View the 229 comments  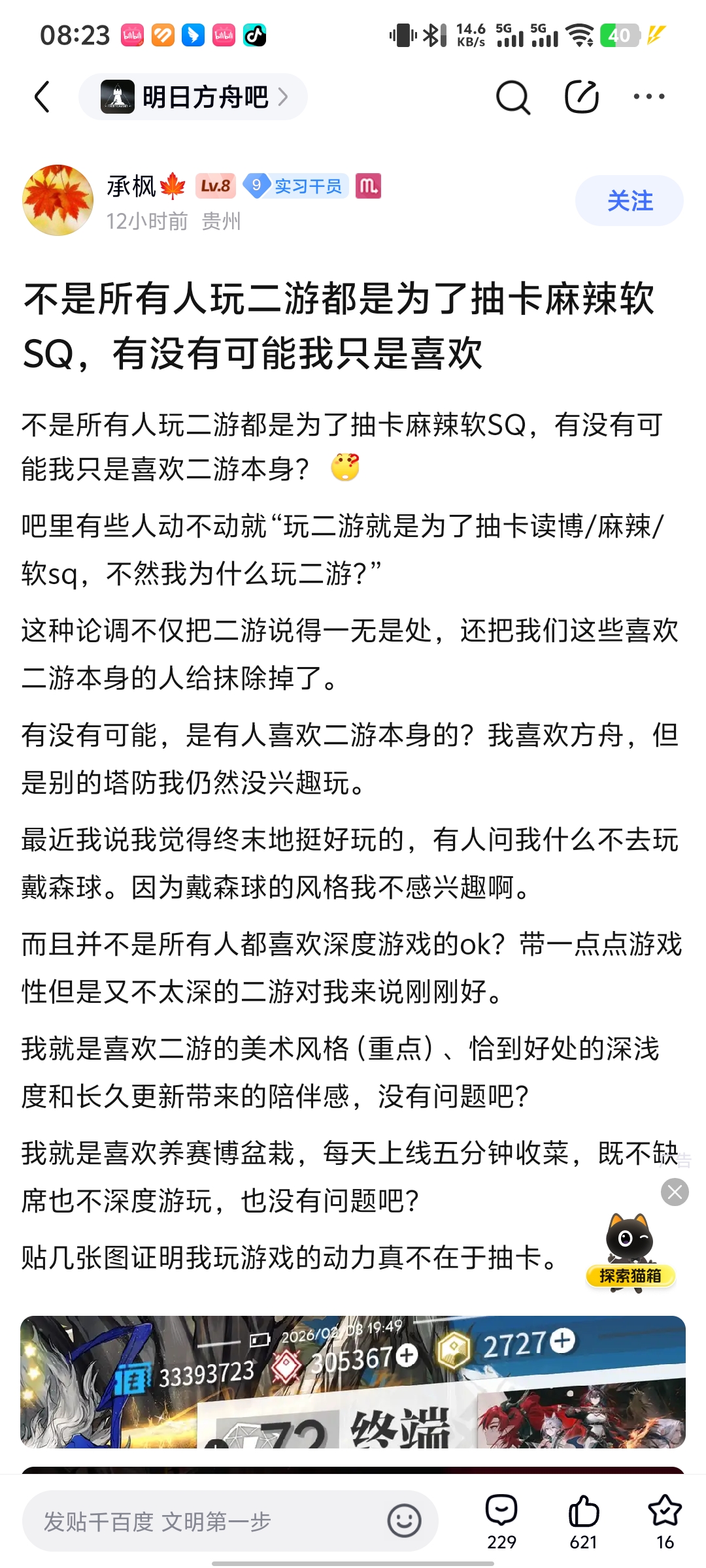click(501, 1521)
